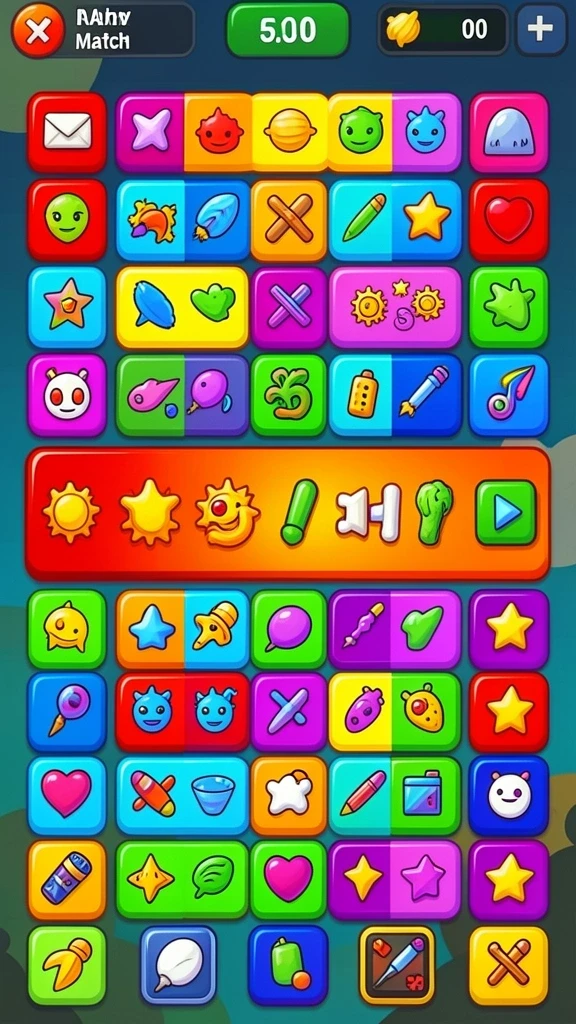Screen dimensions: 576x1024
Task: Pick the blue bandage on the orange tile
Action: [x=67, y=879]
